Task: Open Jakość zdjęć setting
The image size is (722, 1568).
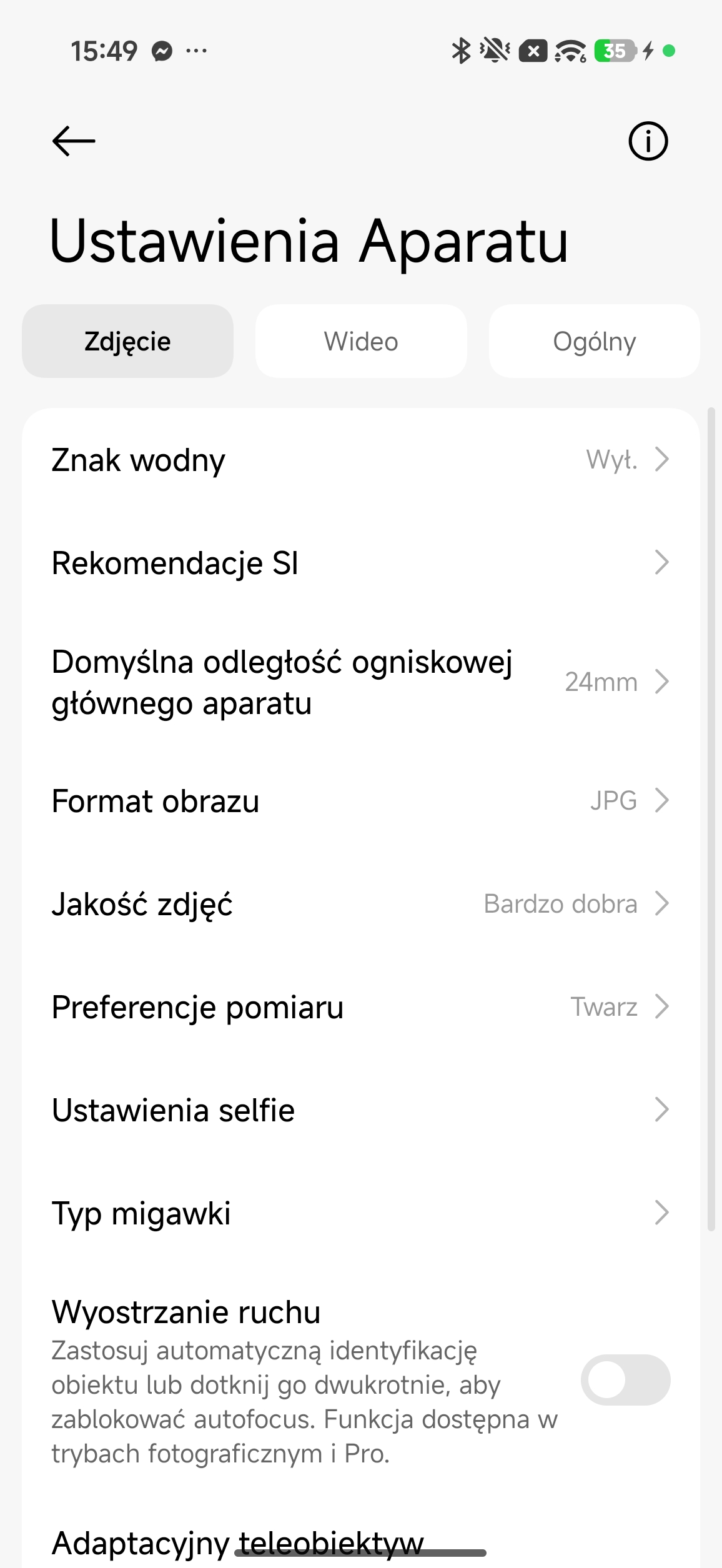Action: coord(361,904)
